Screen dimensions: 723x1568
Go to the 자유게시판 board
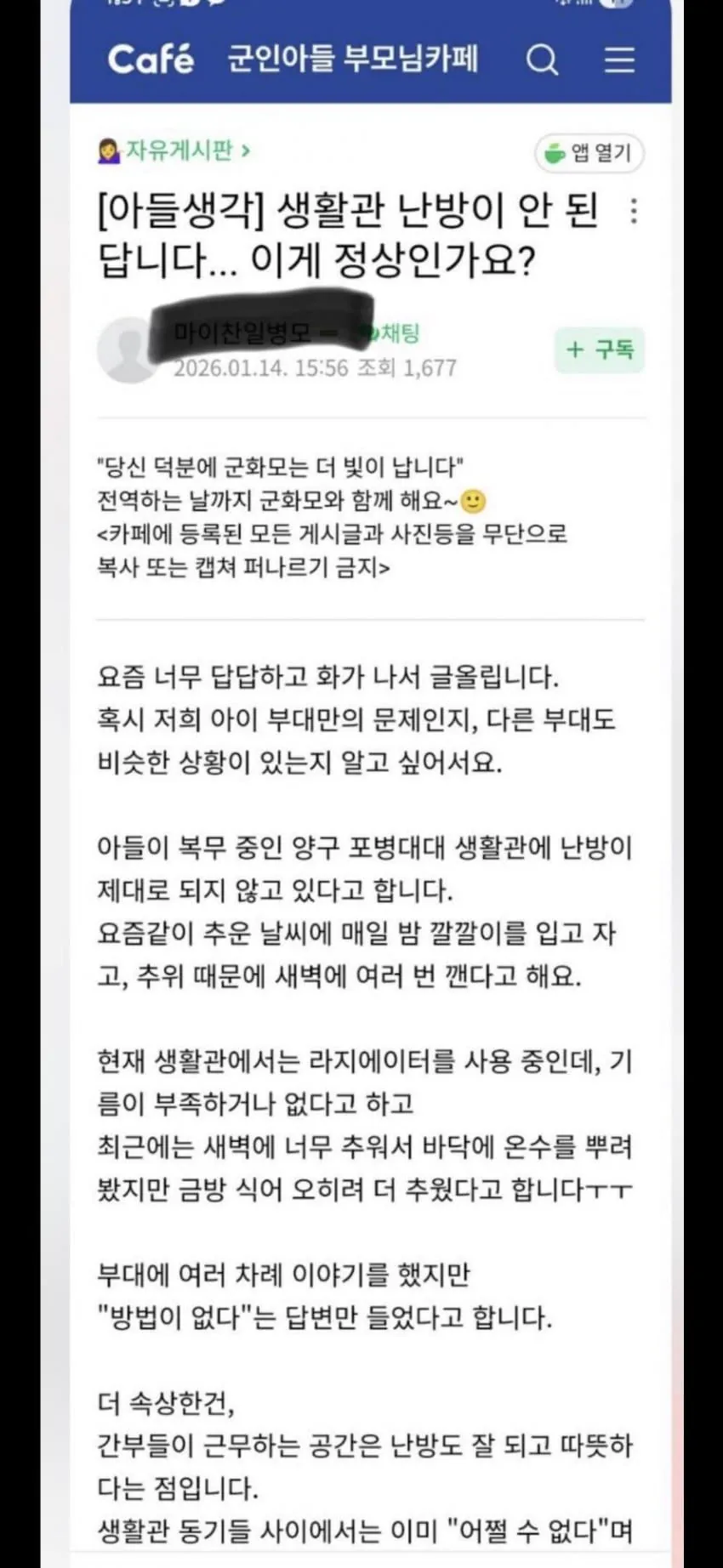tap(179, 151)
